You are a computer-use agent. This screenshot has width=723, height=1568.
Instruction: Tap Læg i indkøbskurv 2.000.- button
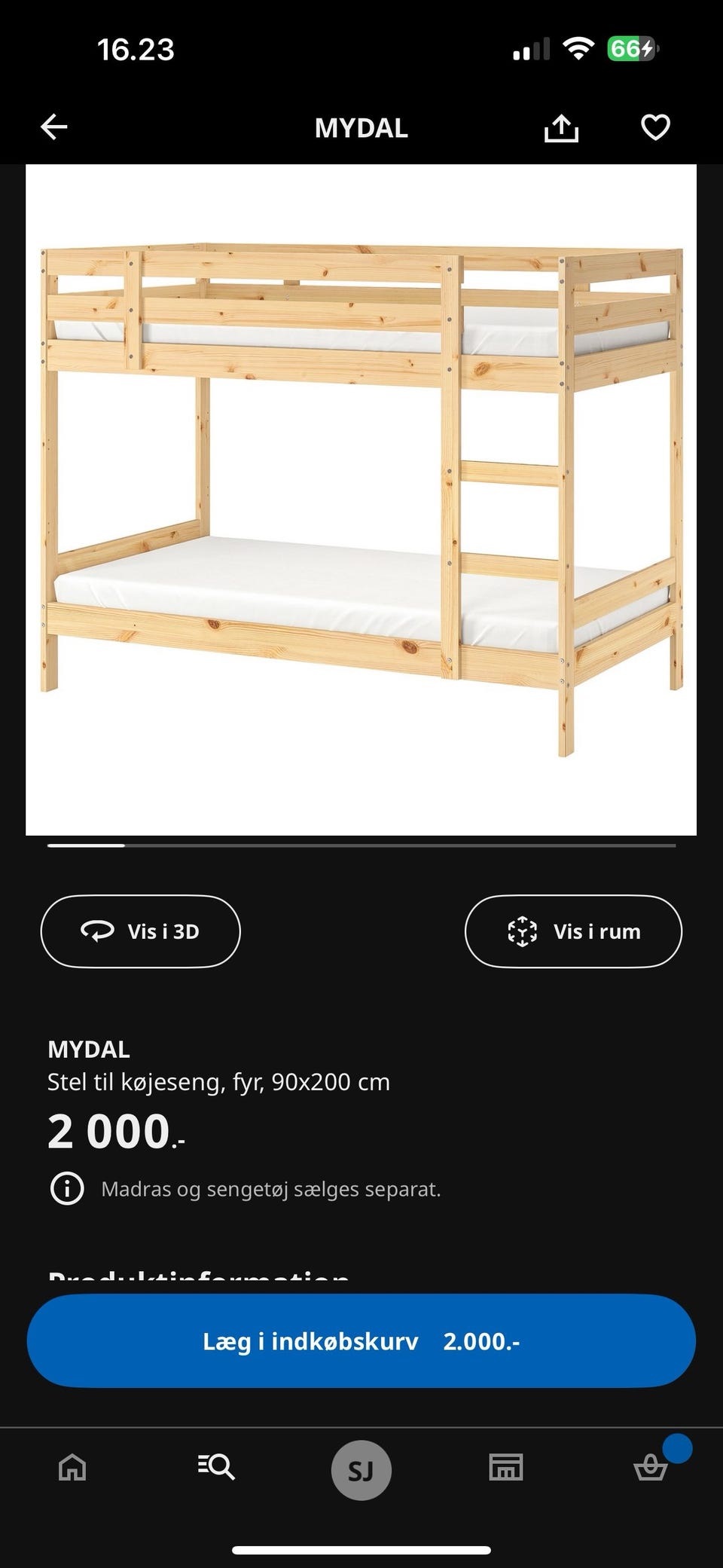coord(361,1341)
